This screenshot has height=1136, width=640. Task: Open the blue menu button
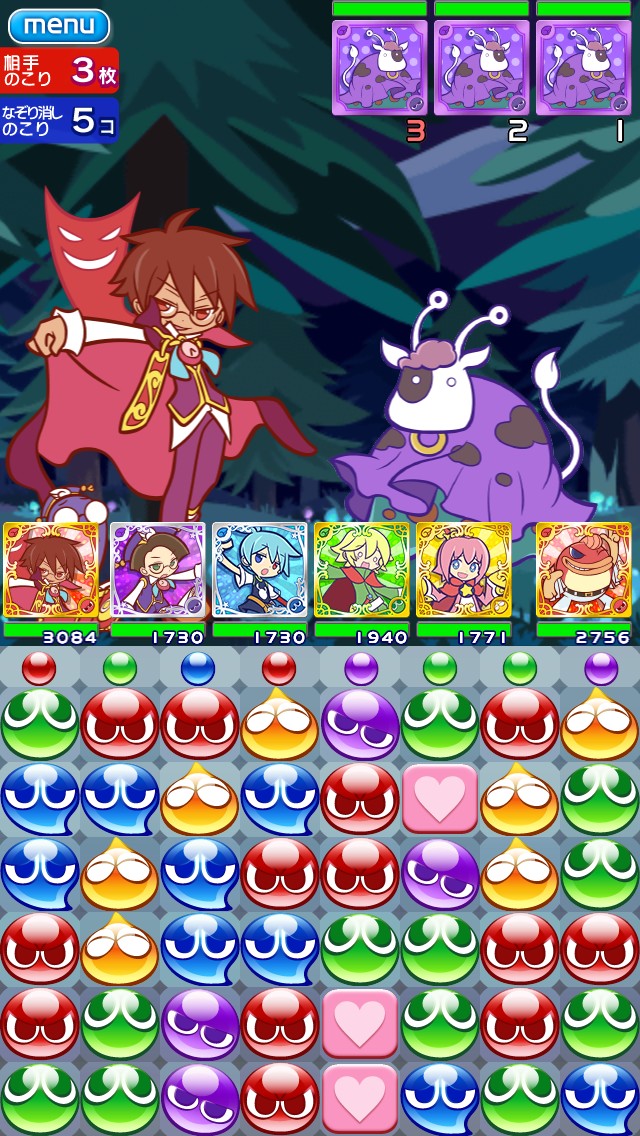[x=59, y=27]
